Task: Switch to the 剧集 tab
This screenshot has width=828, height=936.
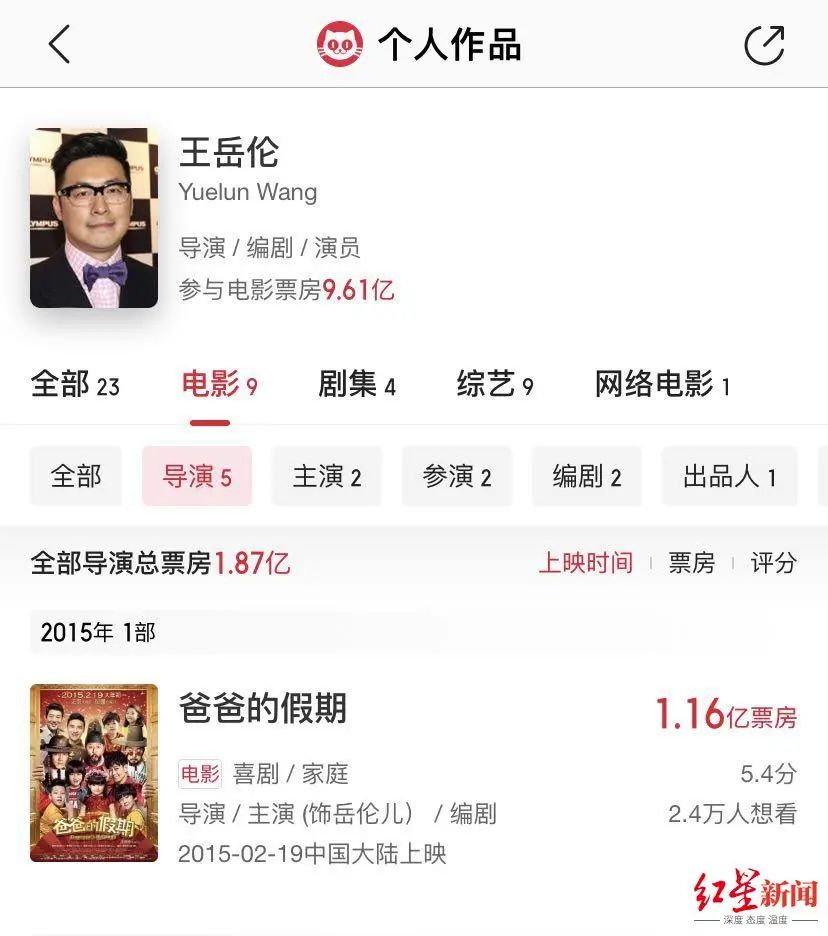Action: click(x=357, y=385)
